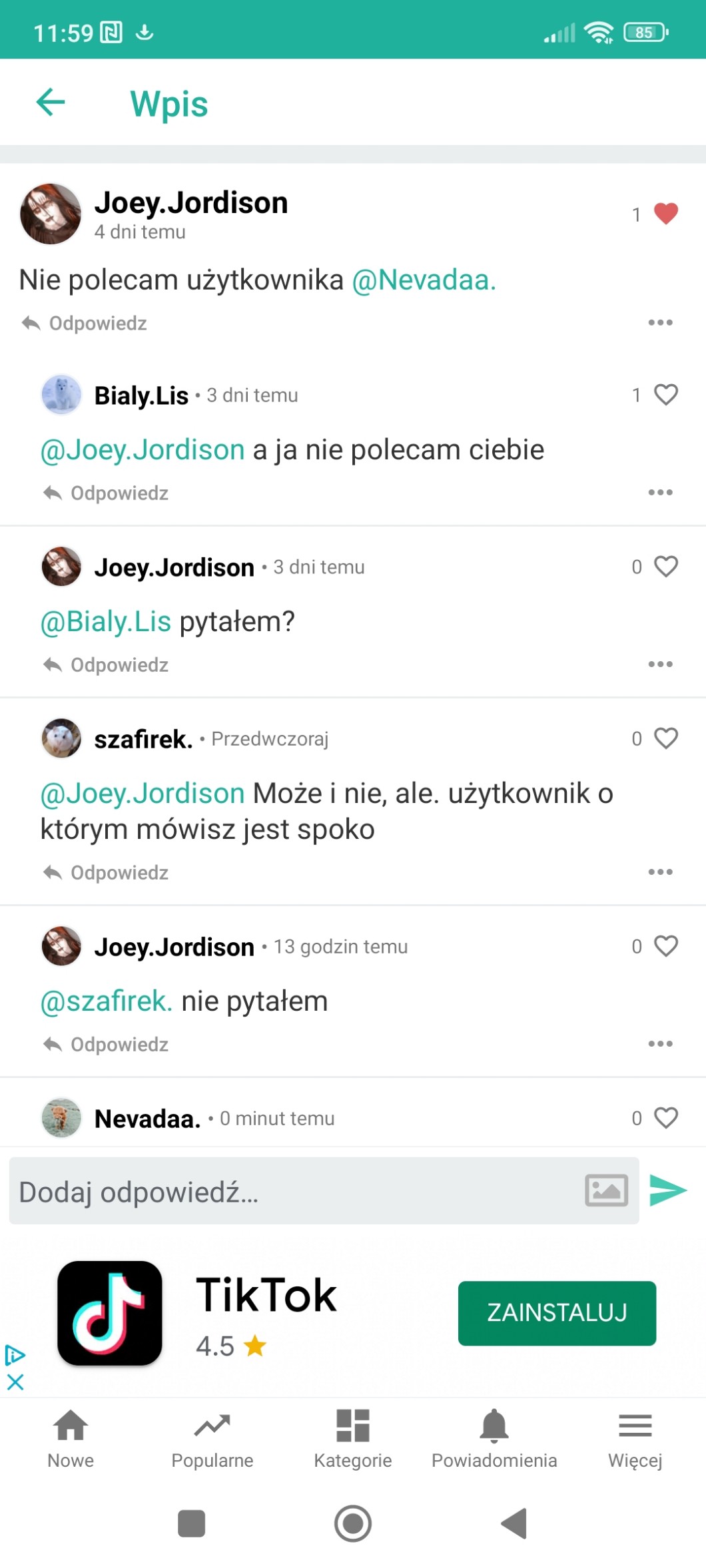Like Bialy.Lis's comment
Screen dimensions: 706x1568
pos(665,395)
